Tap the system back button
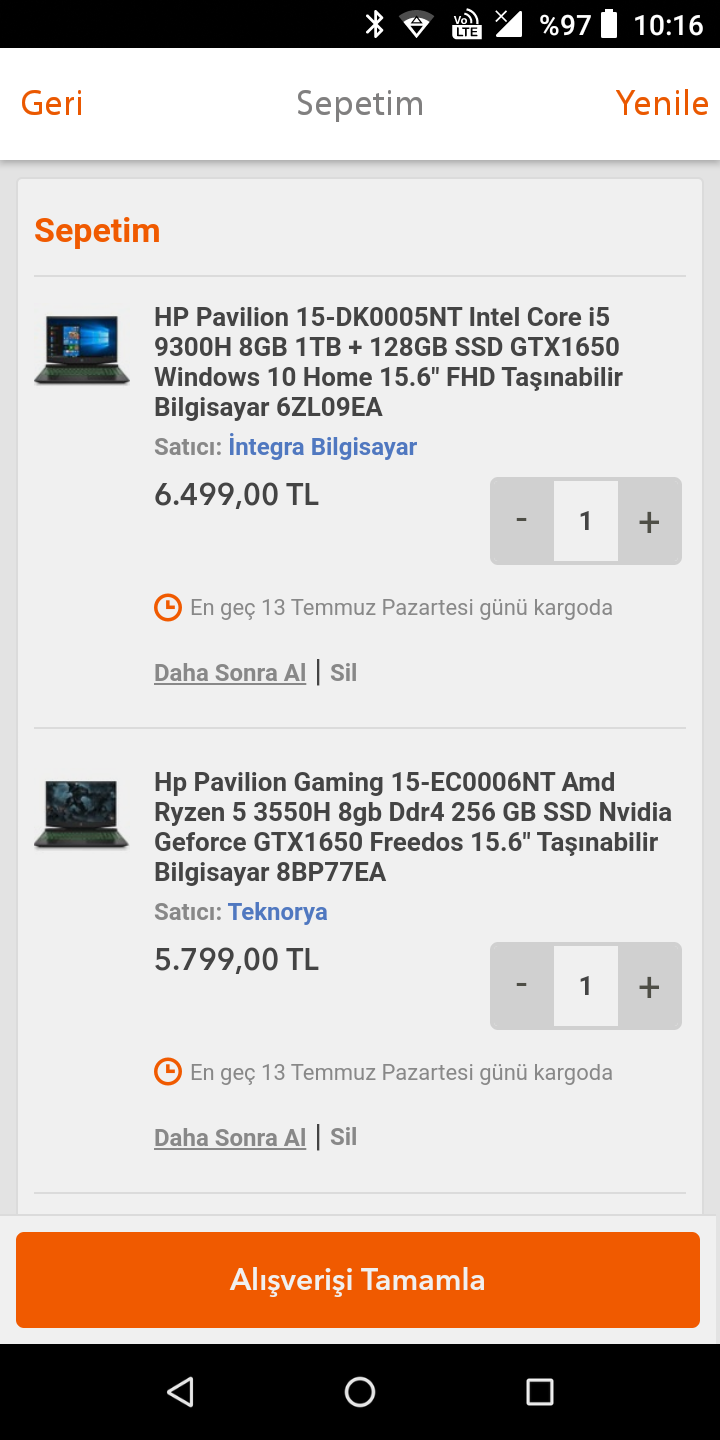This screenshot has width=720, height=1440. click(180, 1392)
